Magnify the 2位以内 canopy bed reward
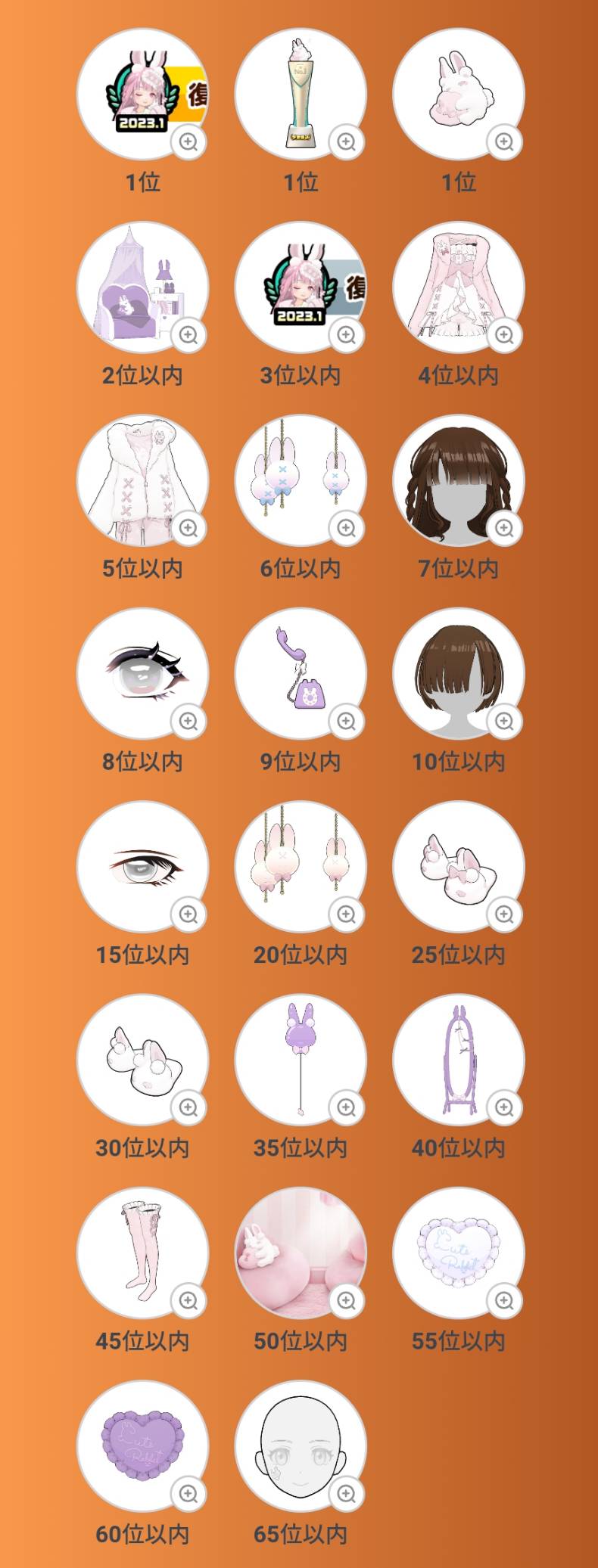Screen dimensions: 598x1568 [x=188, y=334]
